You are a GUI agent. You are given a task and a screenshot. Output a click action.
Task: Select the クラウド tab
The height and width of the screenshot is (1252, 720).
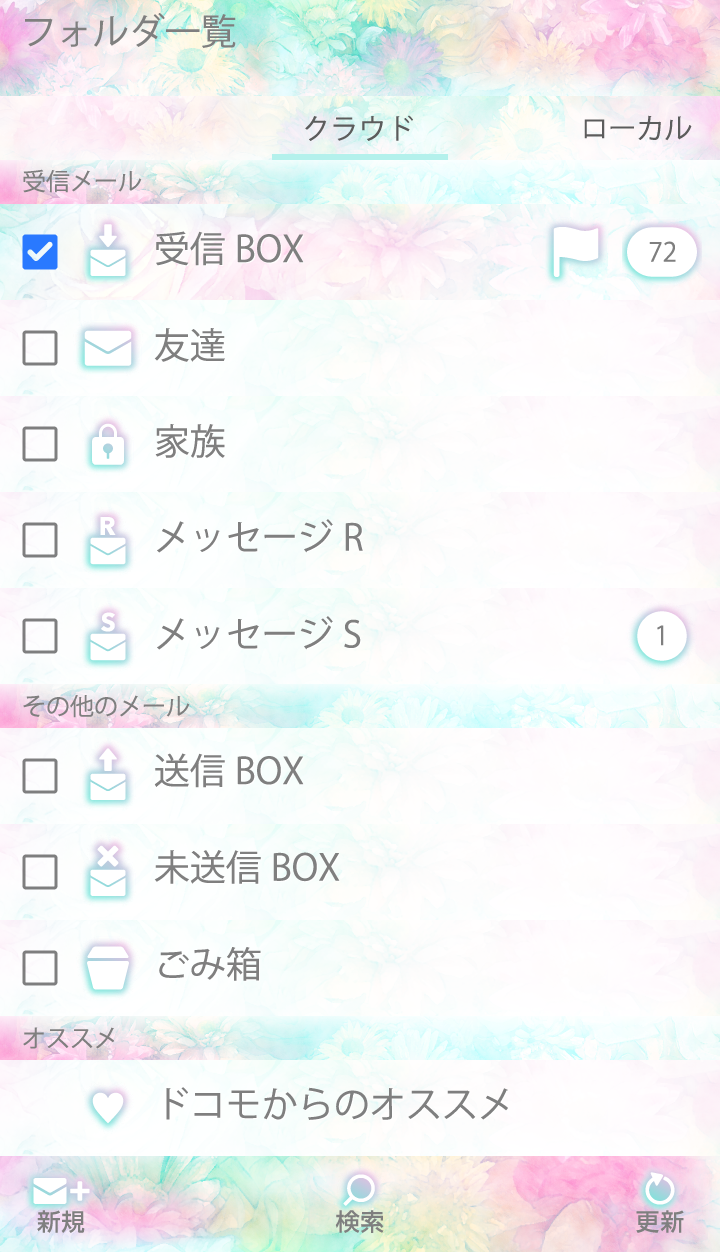(x=359, y=128)
